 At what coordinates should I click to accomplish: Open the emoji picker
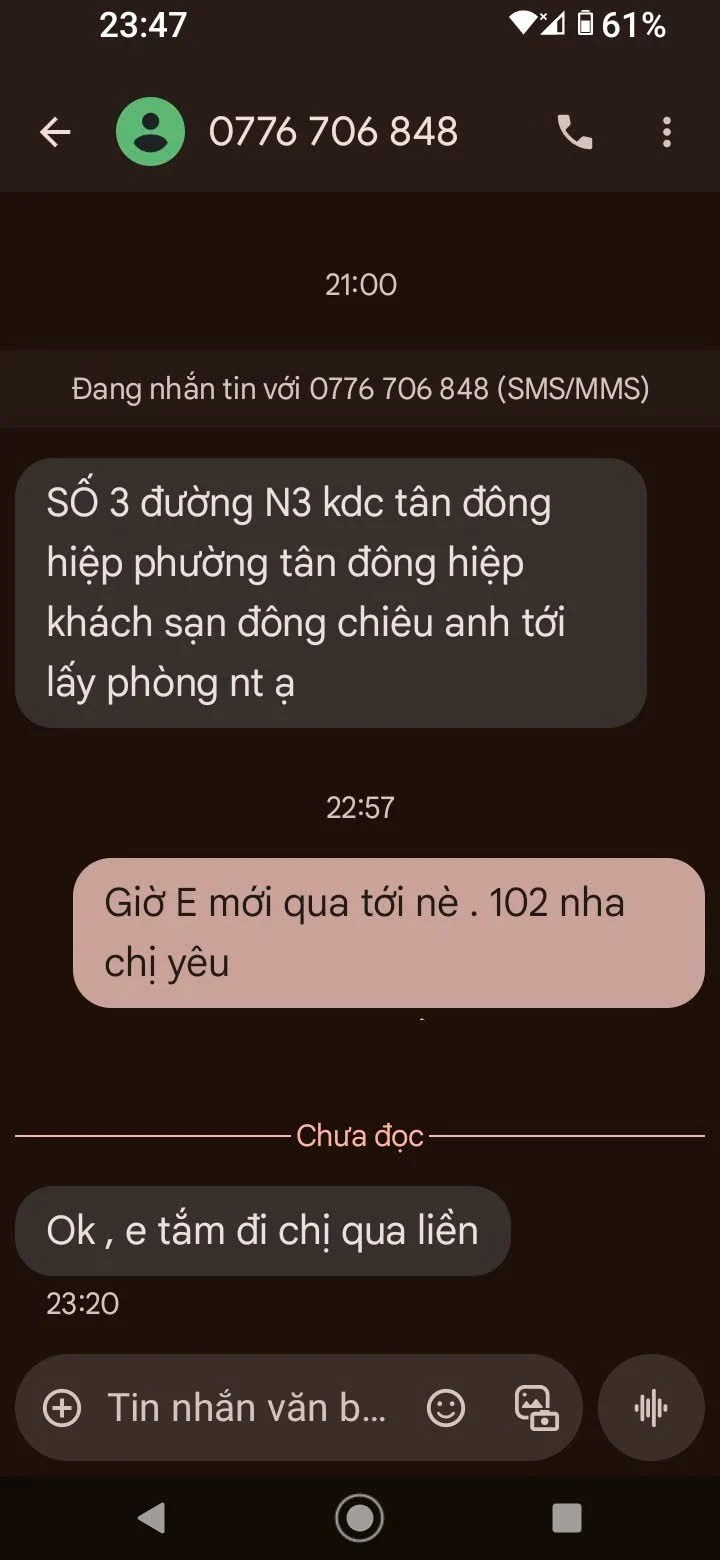446,1408
